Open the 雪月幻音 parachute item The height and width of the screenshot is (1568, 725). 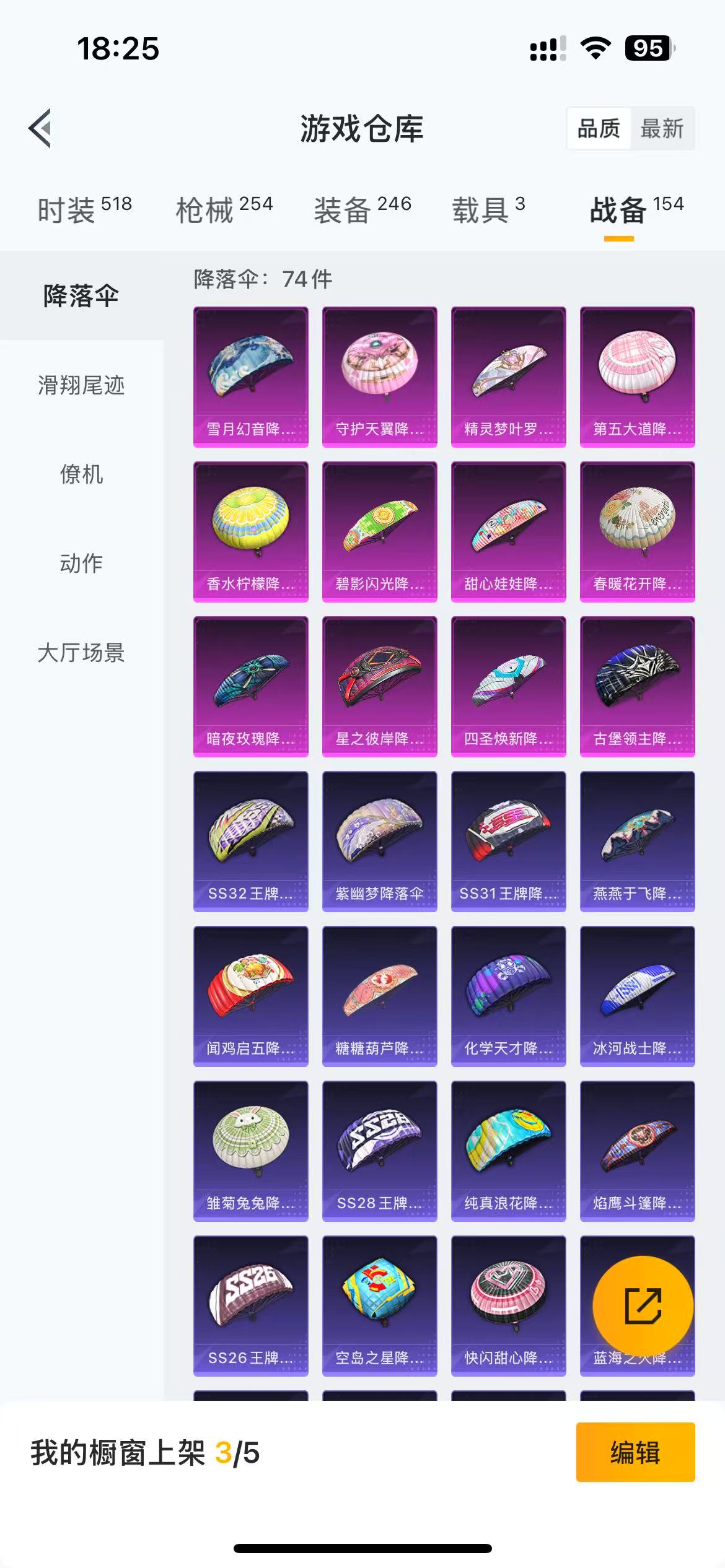click(250, 377)
